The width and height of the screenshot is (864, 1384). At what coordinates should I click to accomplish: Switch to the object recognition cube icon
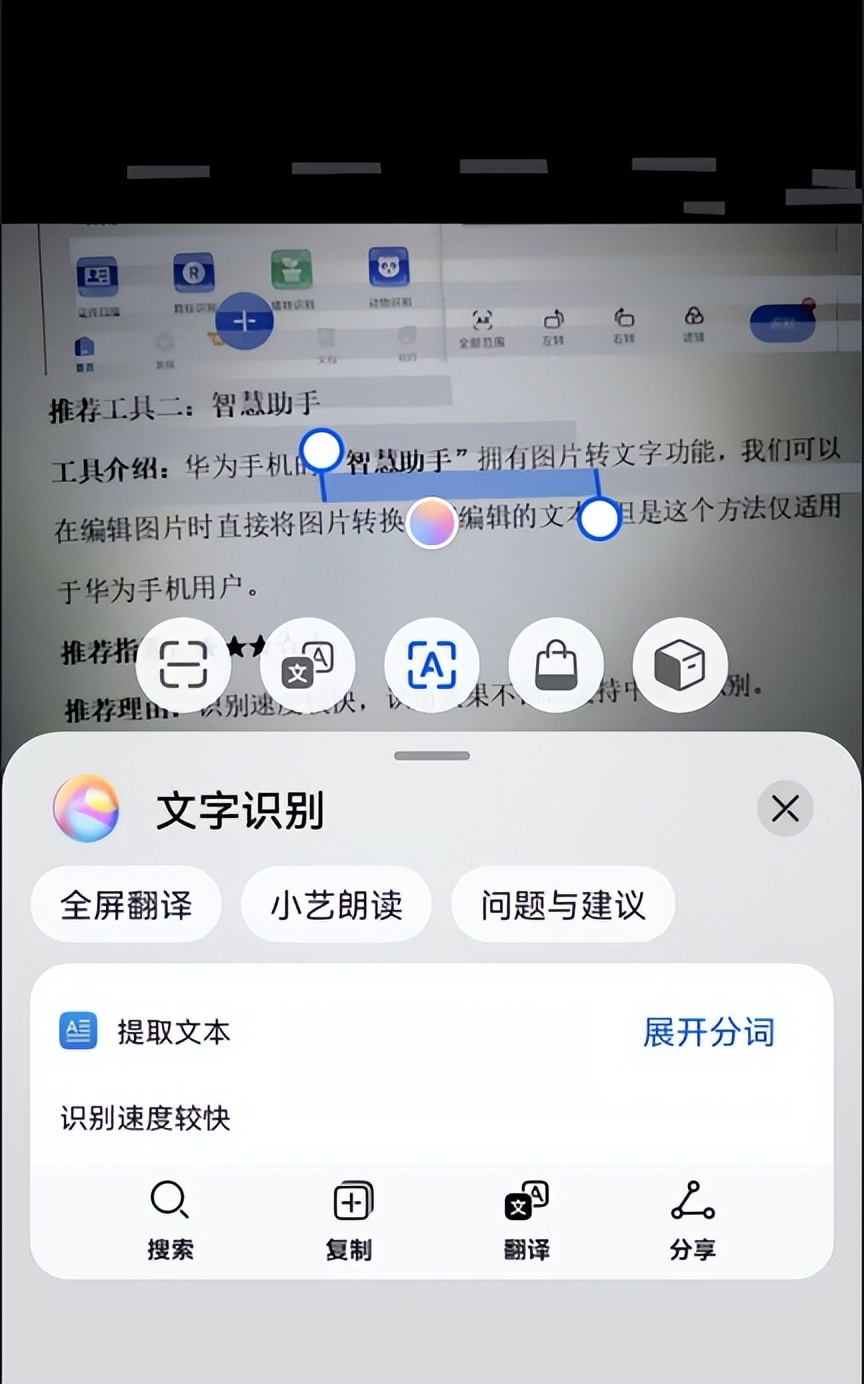point(680,664)
